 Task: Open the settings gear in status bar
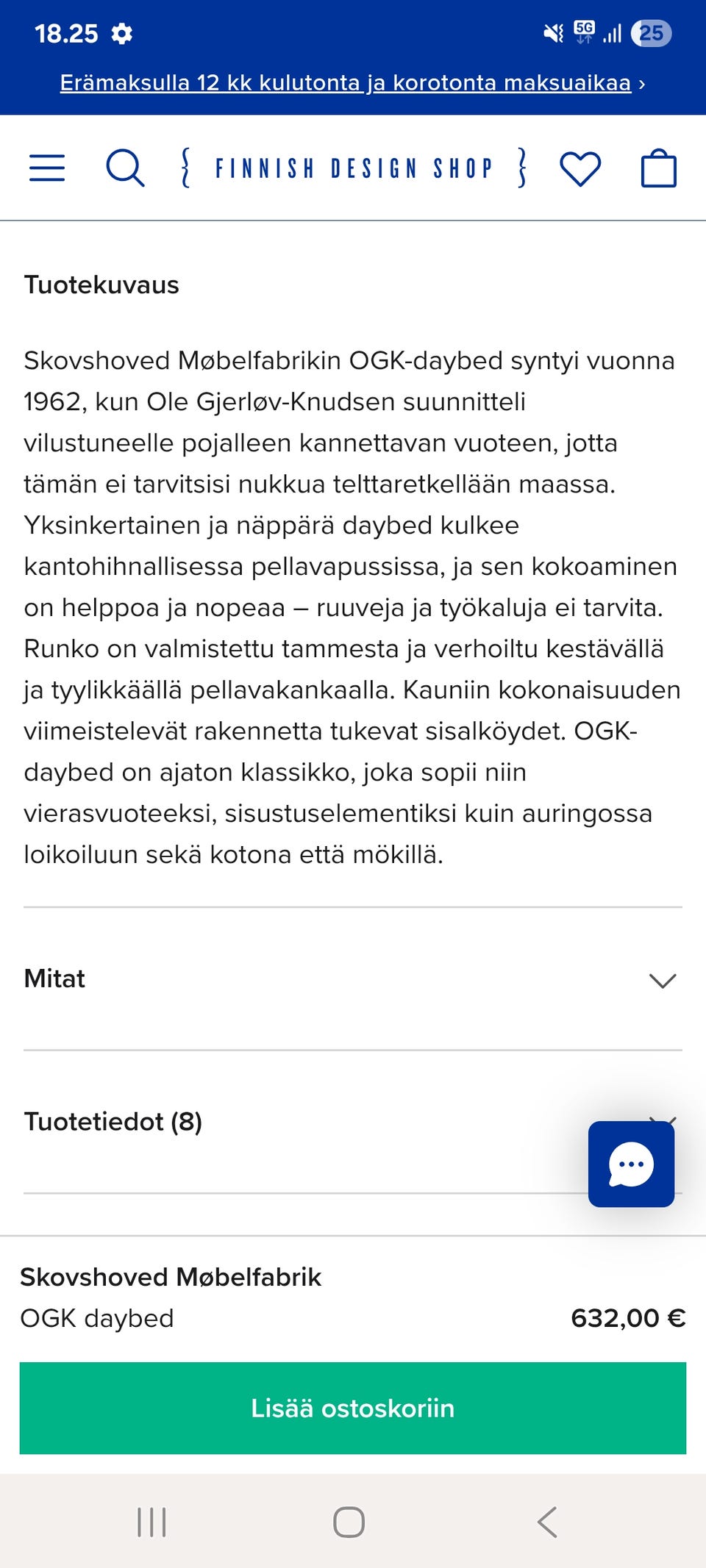click(122, 33)
